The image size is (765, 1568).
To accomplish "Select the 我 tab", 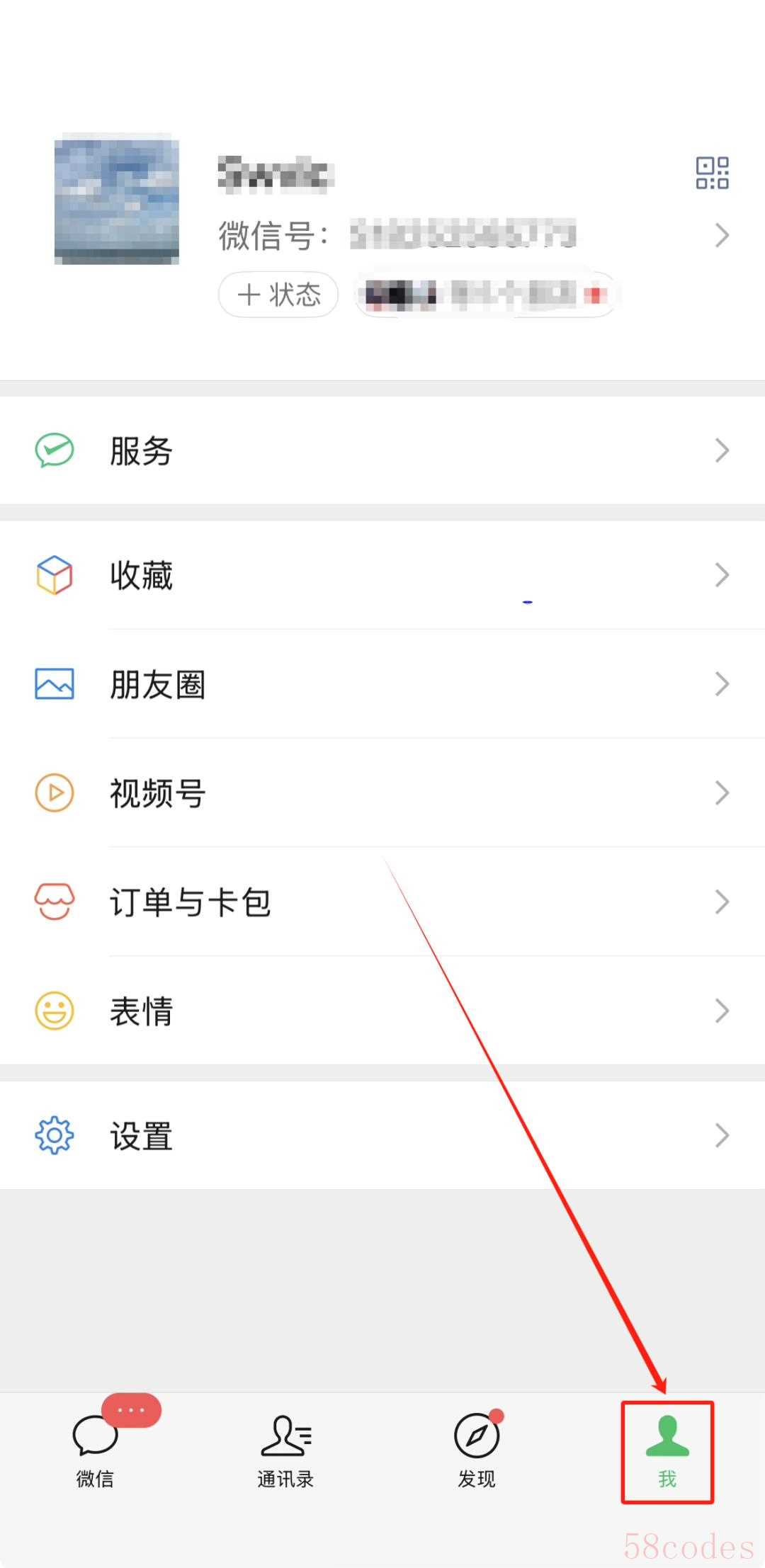I will click(x=667, y=1452).
